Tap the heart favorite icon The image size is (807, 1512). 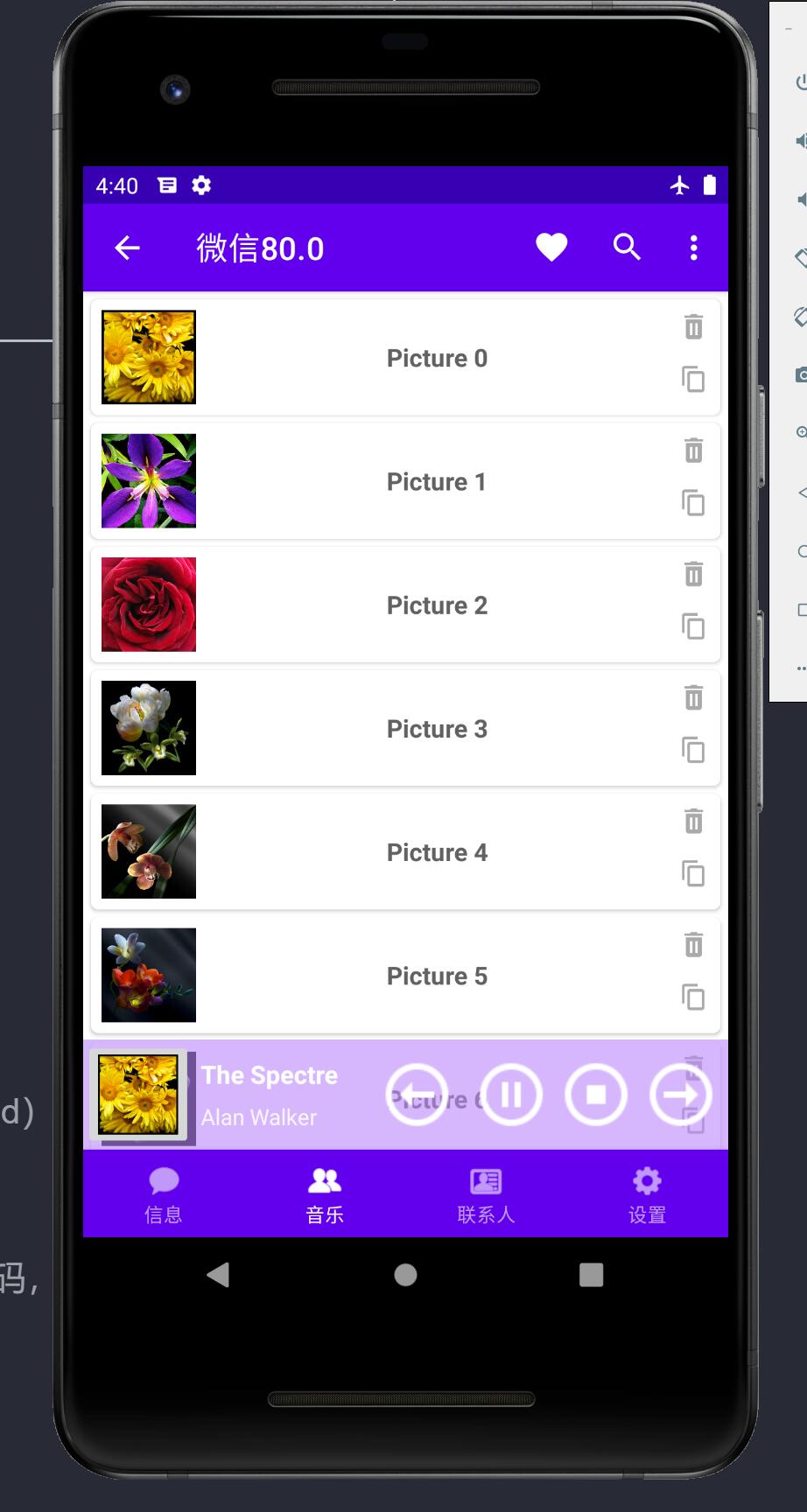click(x=551, y=248)
